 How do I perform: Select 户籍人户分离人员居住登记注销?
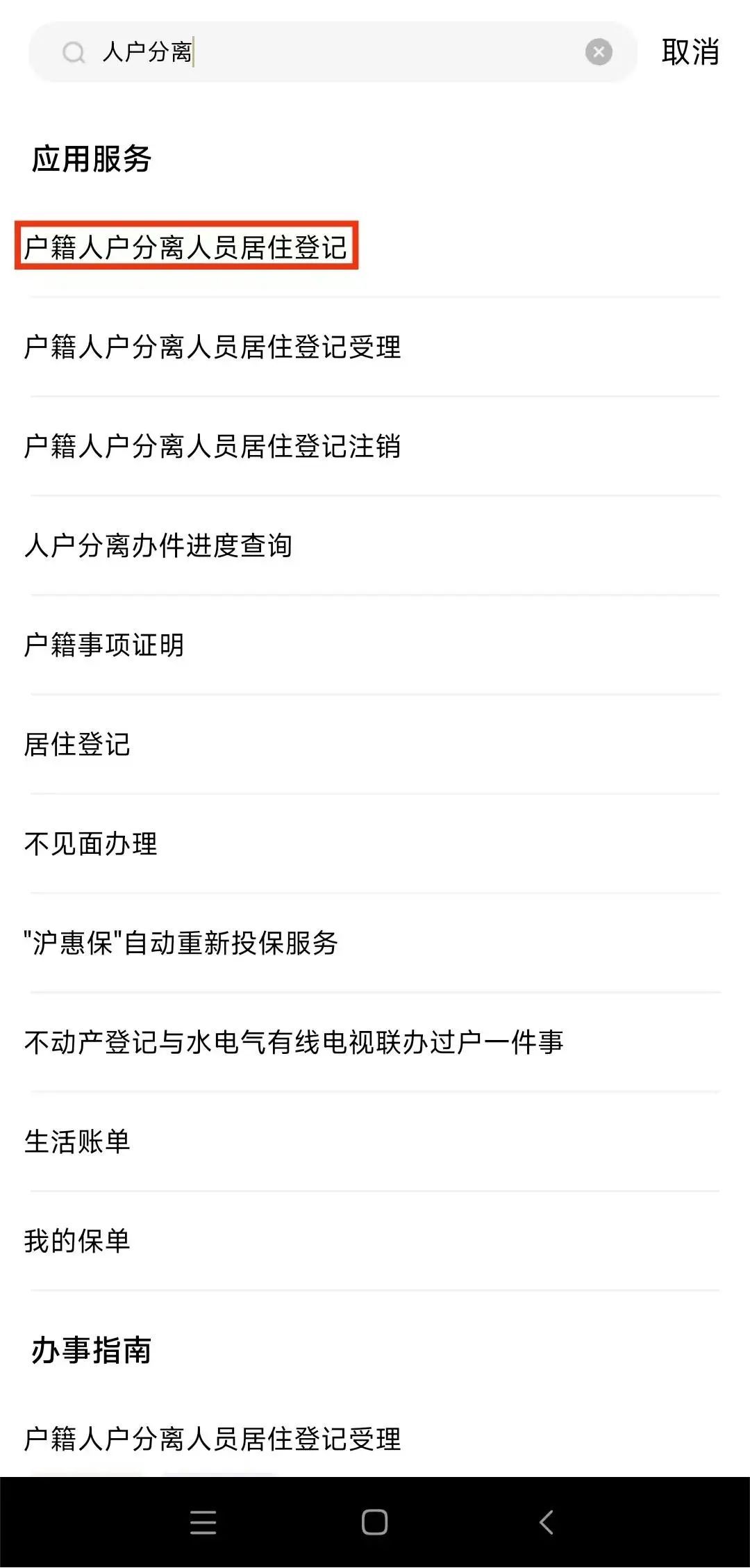[x=212, y=446]
